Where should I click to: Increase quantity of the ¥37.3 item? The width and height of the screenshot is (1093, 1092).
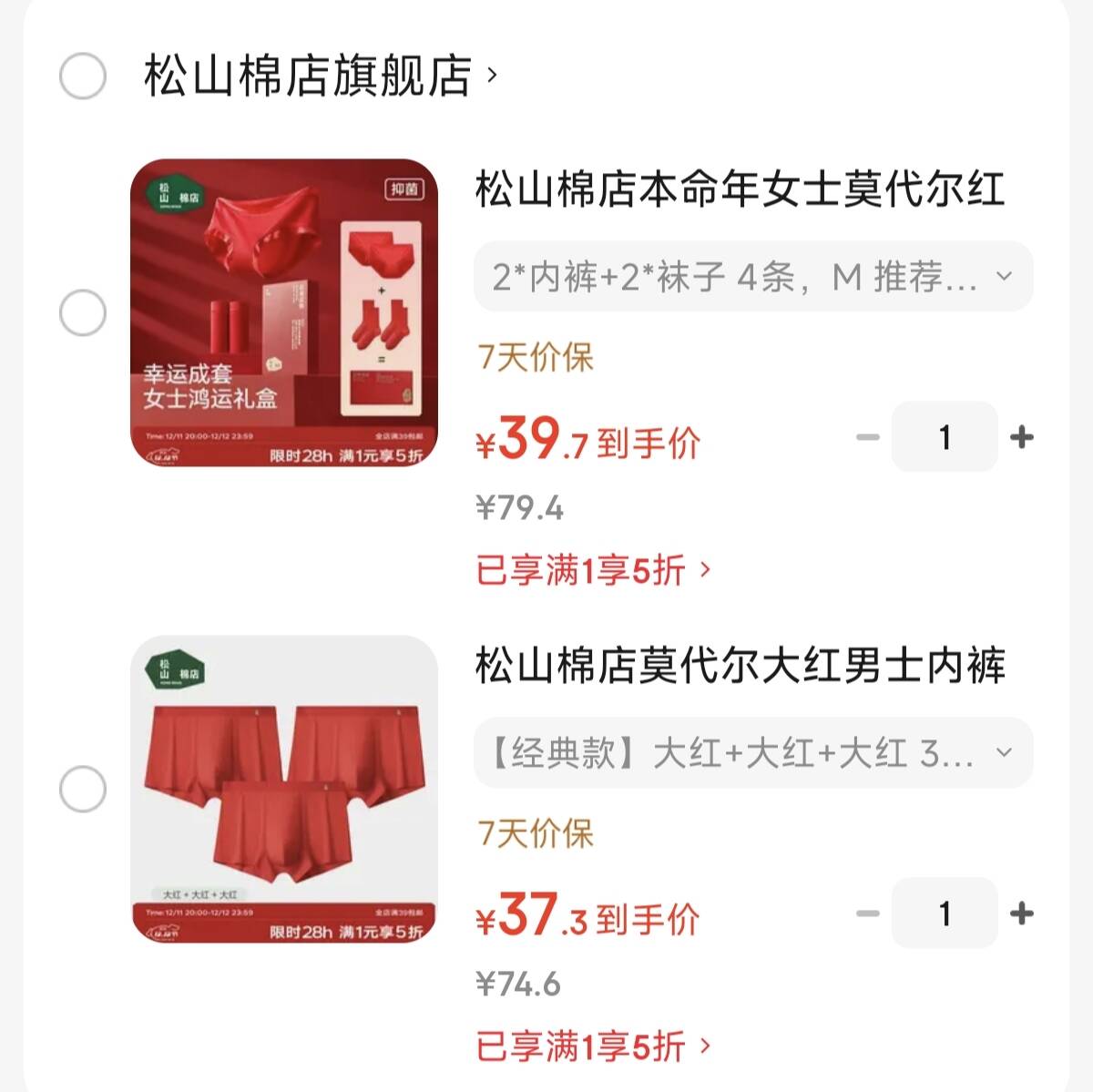coord(1022,913)
